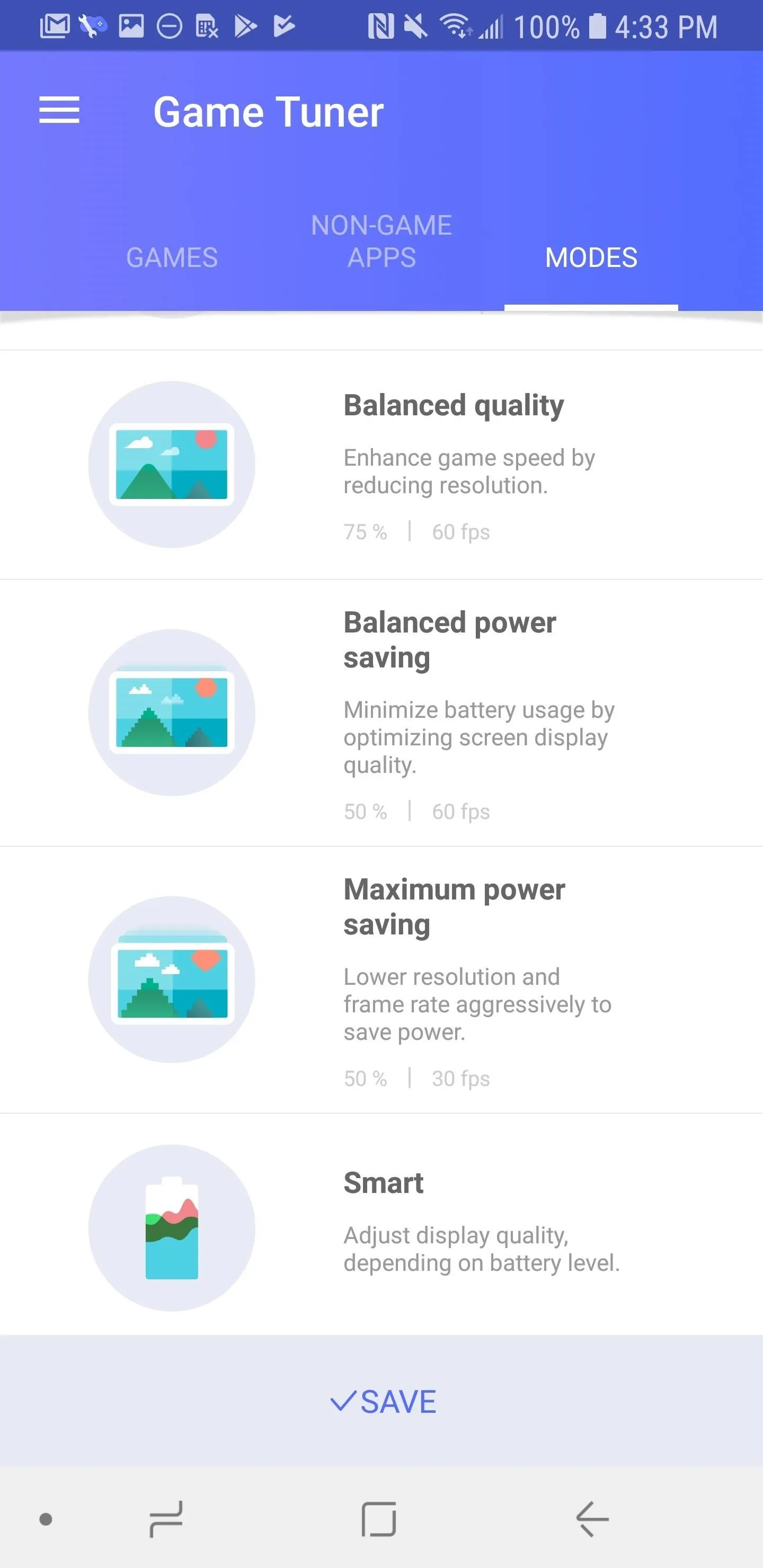Go back using the navigation bar
This screenshot has width=763, height=1568.
[x=592, y=1519]
